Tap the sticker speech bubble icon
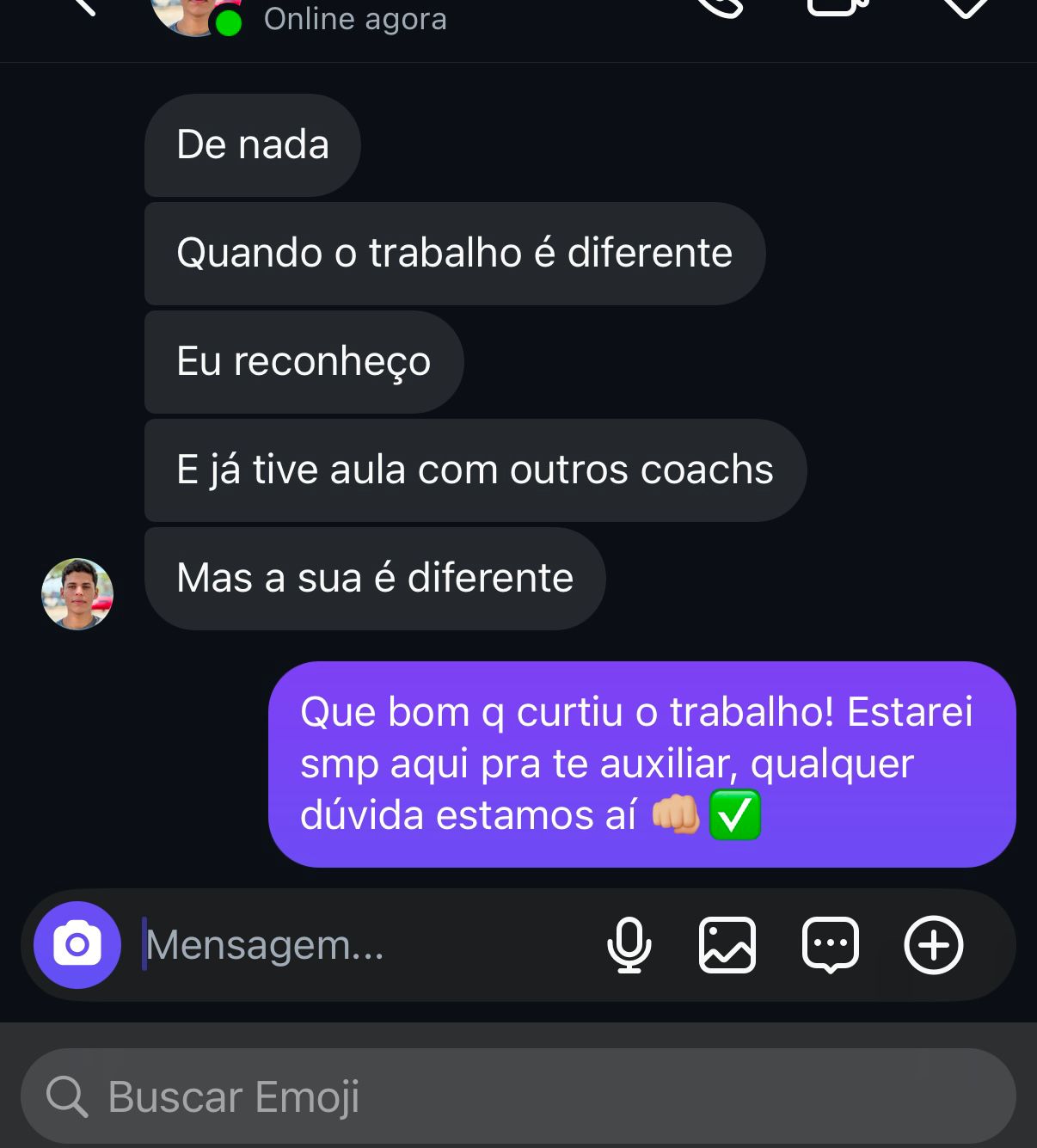Screen dimensions: 1037x1148 click(831, 944)
